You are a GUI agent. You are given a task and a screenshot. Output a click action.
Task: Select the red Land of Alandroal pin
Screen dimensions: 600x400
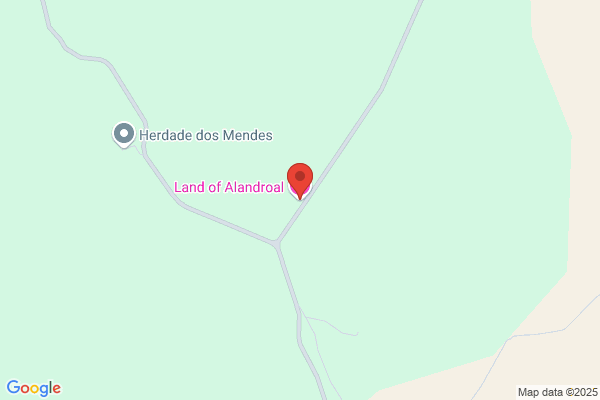click(300, 180)
